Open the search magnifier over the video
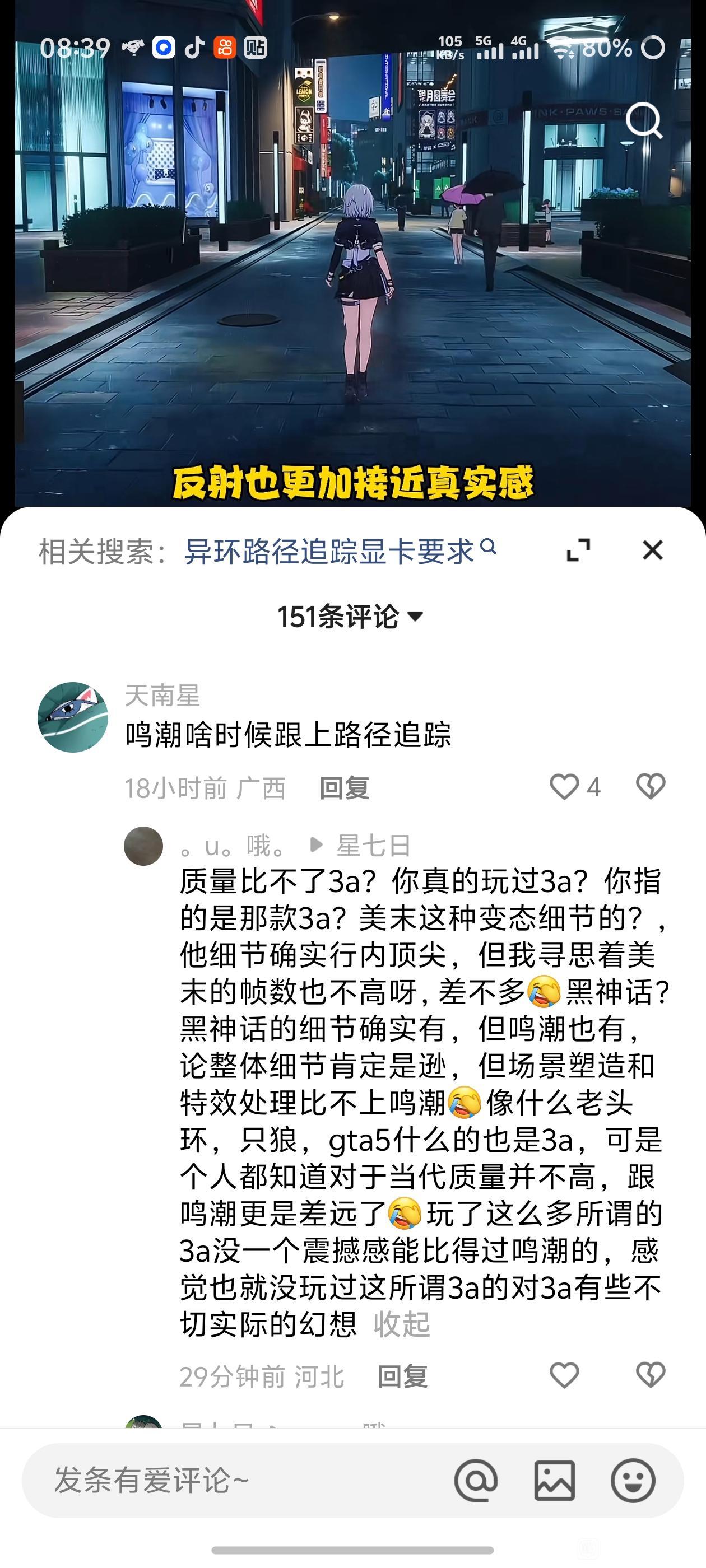Screen dimensions: 706x1568 pos(644,120)
